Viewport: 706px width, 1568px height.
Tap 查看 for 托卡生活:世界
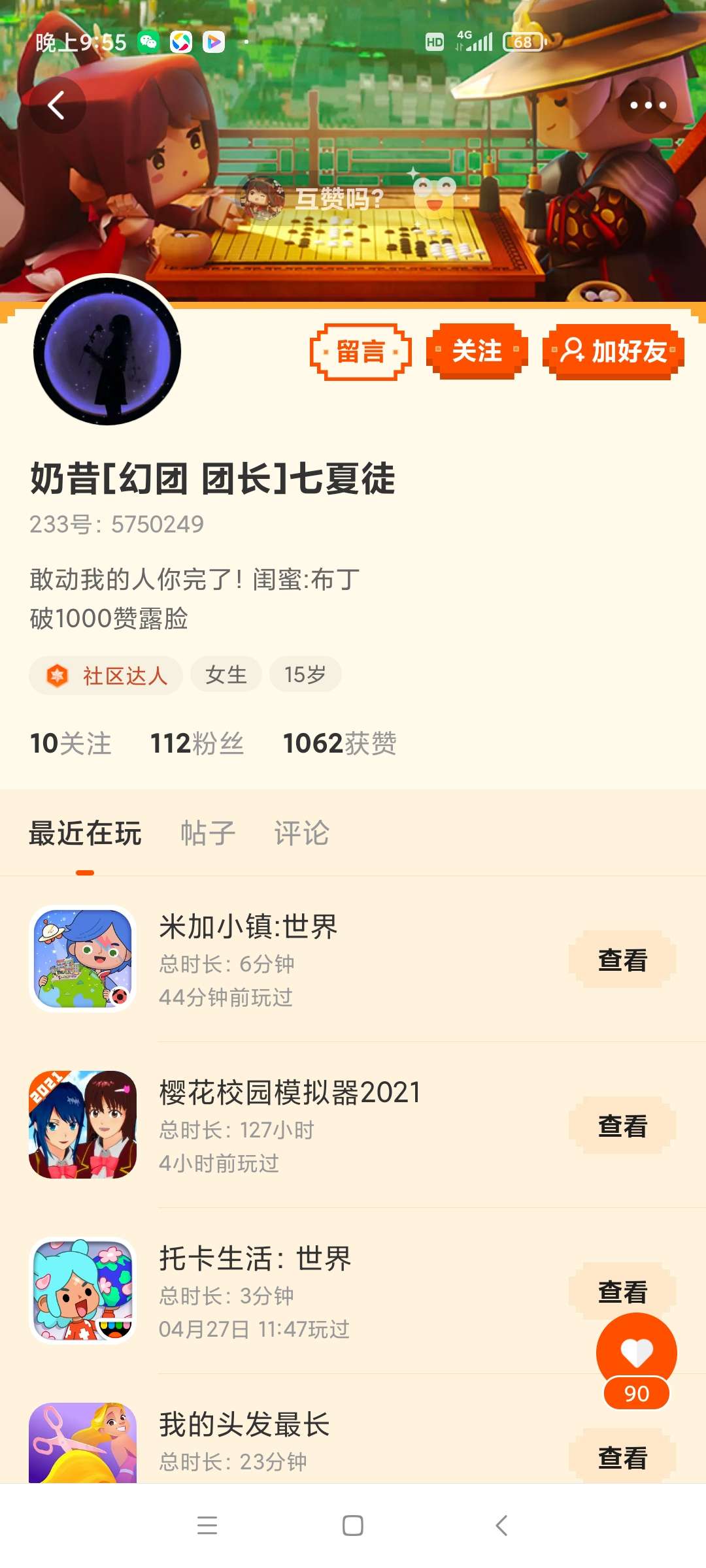click(x=622, y=1292)
